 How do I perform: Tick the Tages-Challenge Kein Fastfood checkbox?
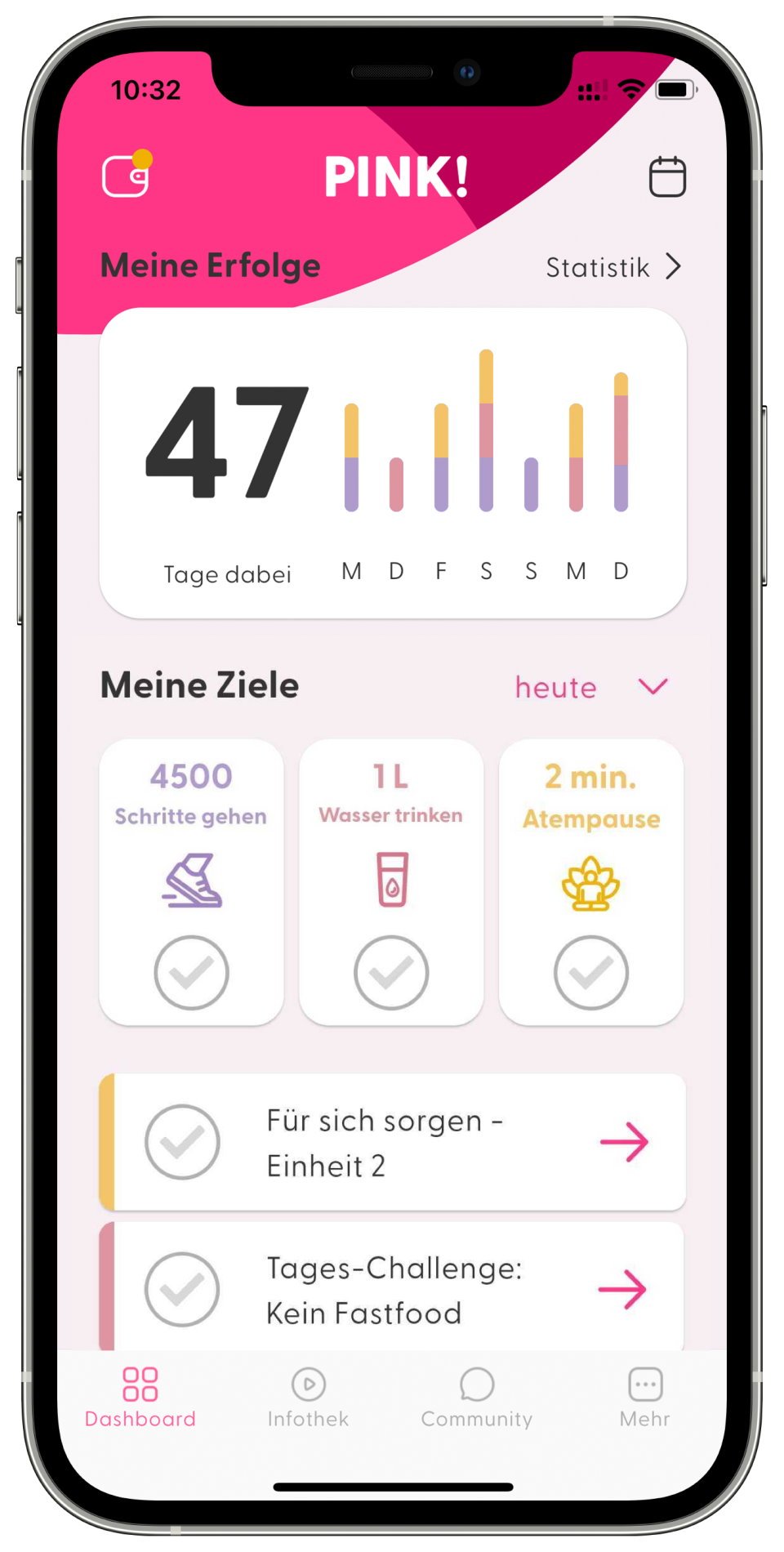(182, 1289)
